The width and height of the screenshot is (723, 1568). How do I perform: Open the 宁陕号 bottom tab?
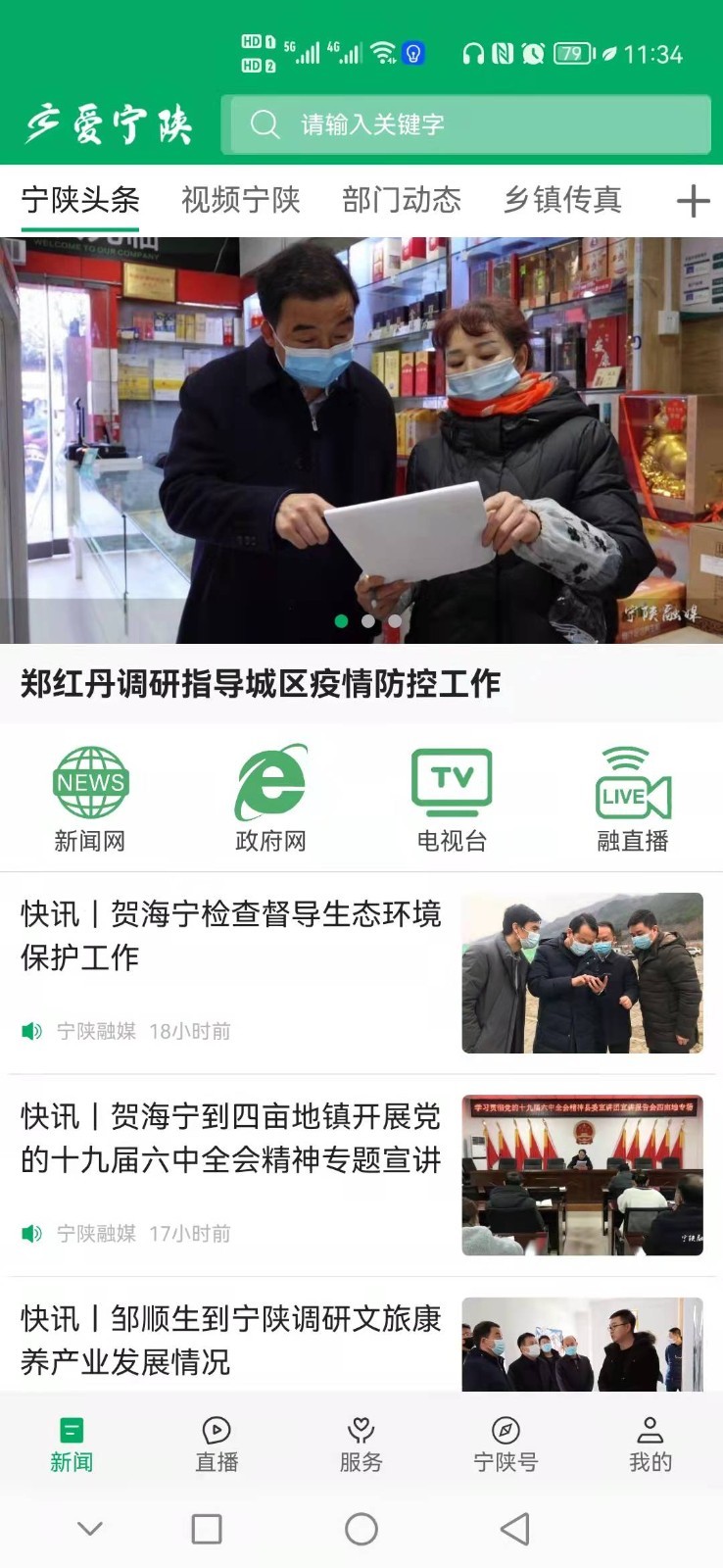(x=506, y=1444)
